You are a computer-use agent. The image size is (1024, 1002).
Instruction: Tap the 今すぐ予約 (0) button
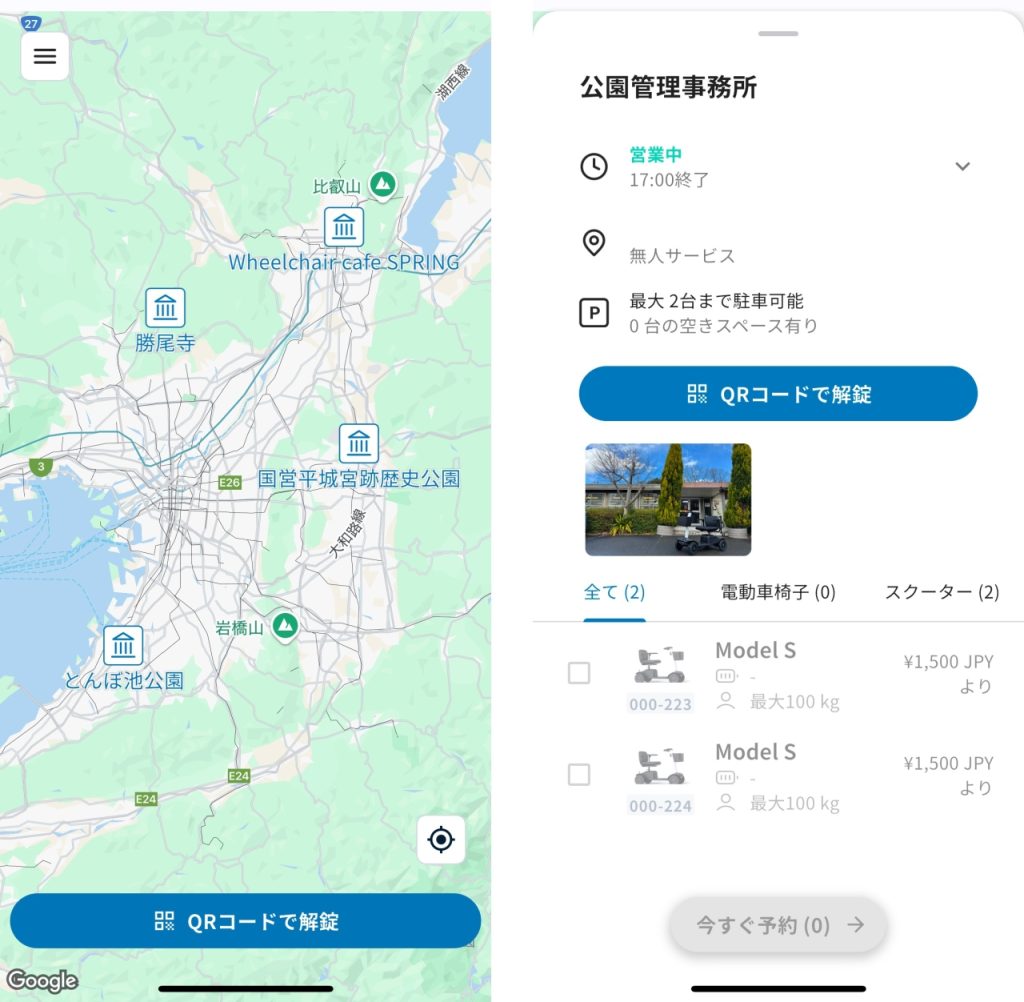coord(778,925)
